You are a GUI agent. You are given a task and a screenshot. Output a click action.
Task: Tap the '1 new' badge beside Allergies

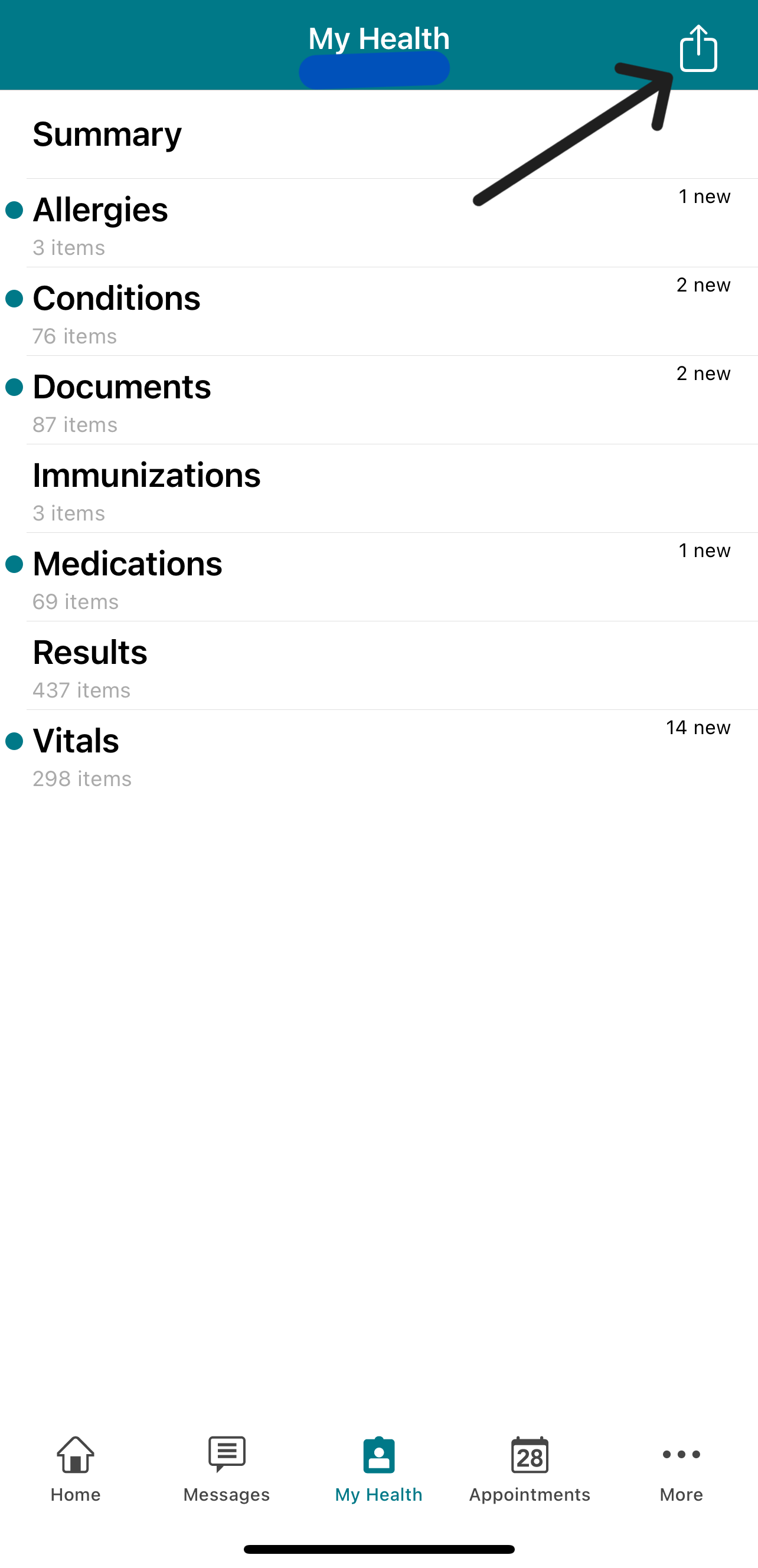click(703, 196)
